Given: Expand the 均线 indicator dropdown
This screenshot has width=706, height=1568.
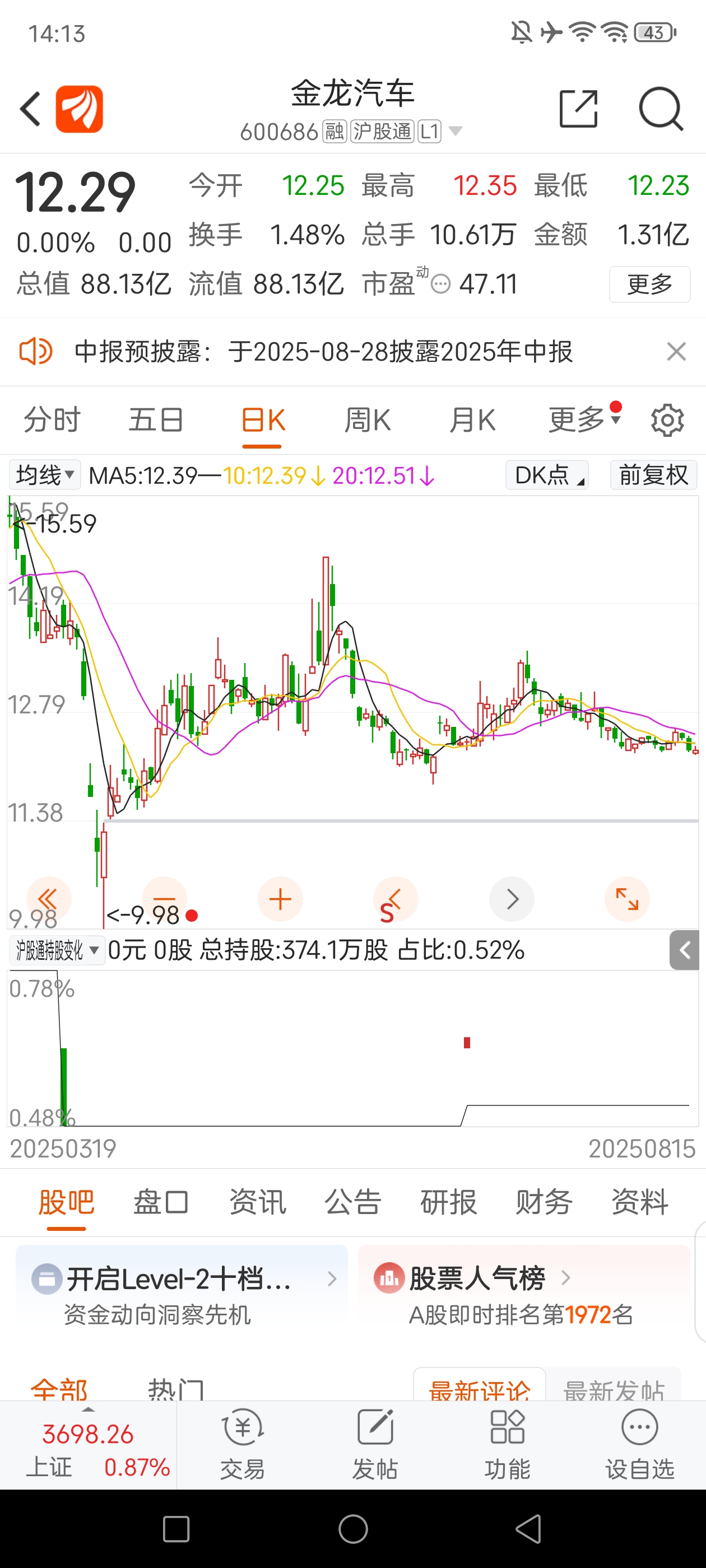Looking at the screenshot, I should click(x=44, y=475).
